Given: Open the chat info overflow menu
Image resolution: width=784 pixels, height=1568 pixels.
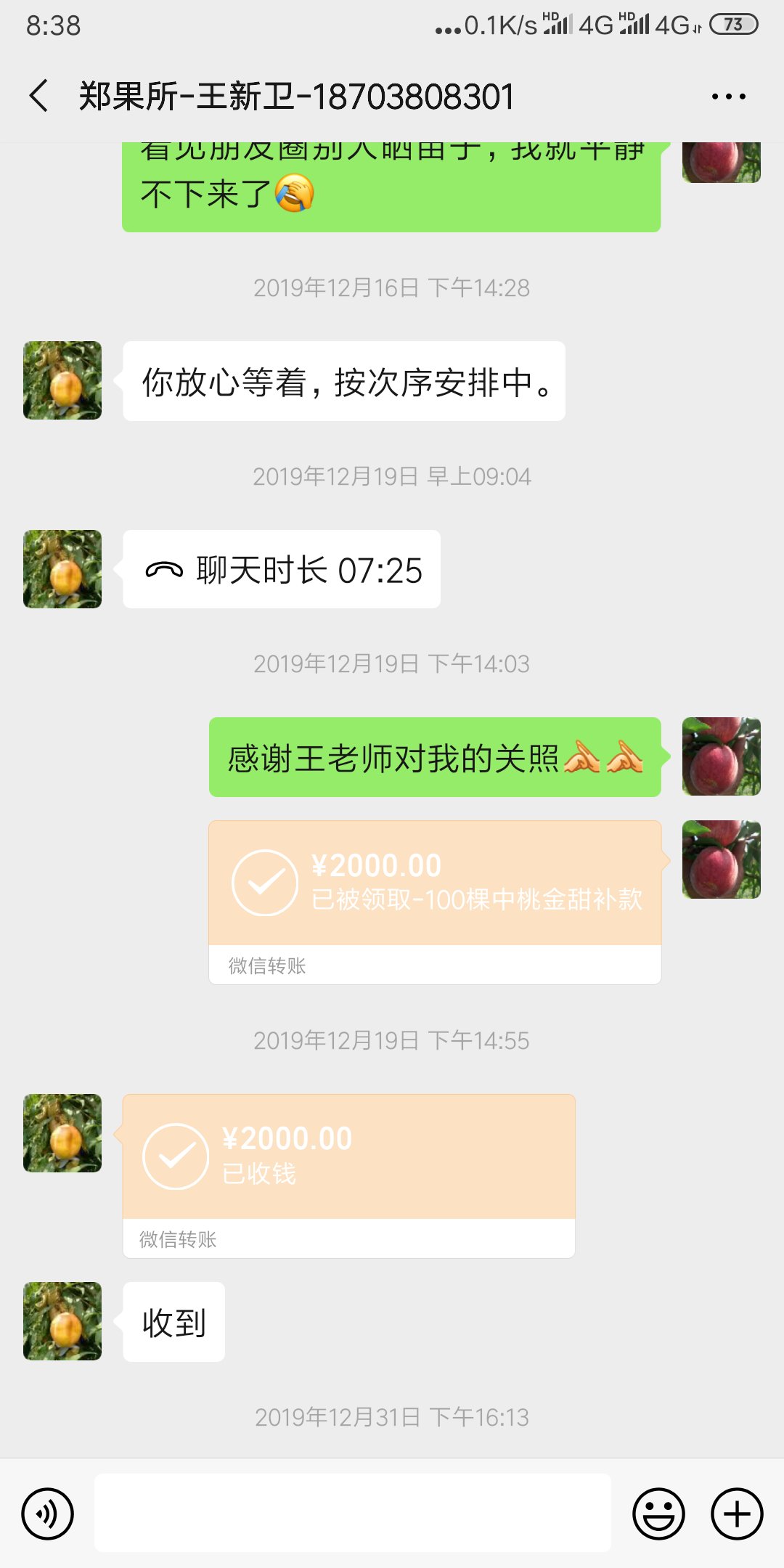Looking at the screenshot, I should tap(728, 97).
